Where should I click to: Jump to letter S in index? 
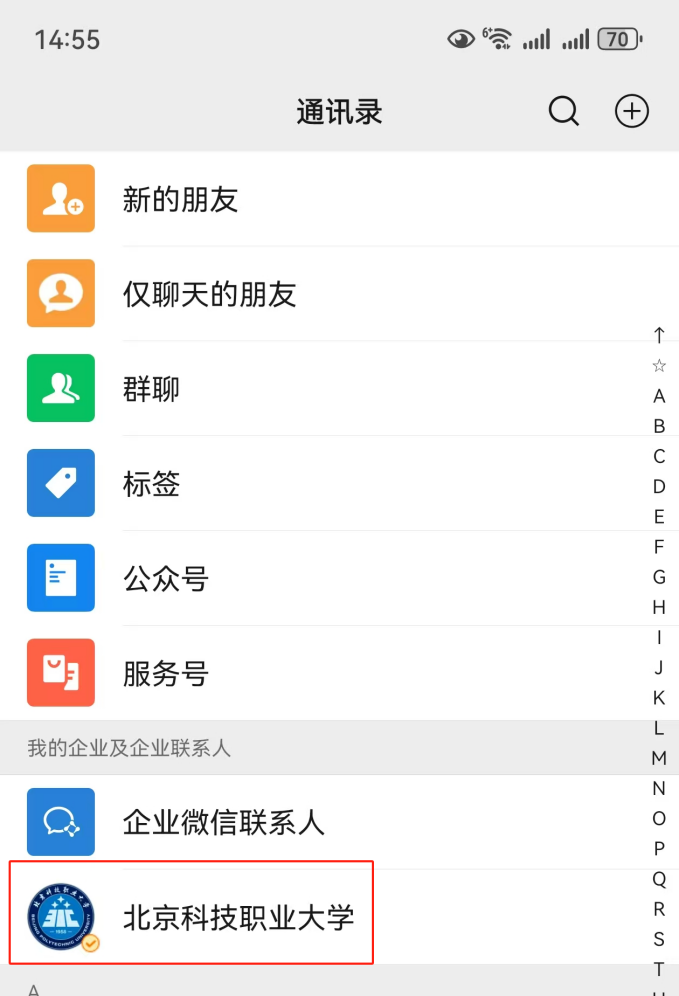659,939
